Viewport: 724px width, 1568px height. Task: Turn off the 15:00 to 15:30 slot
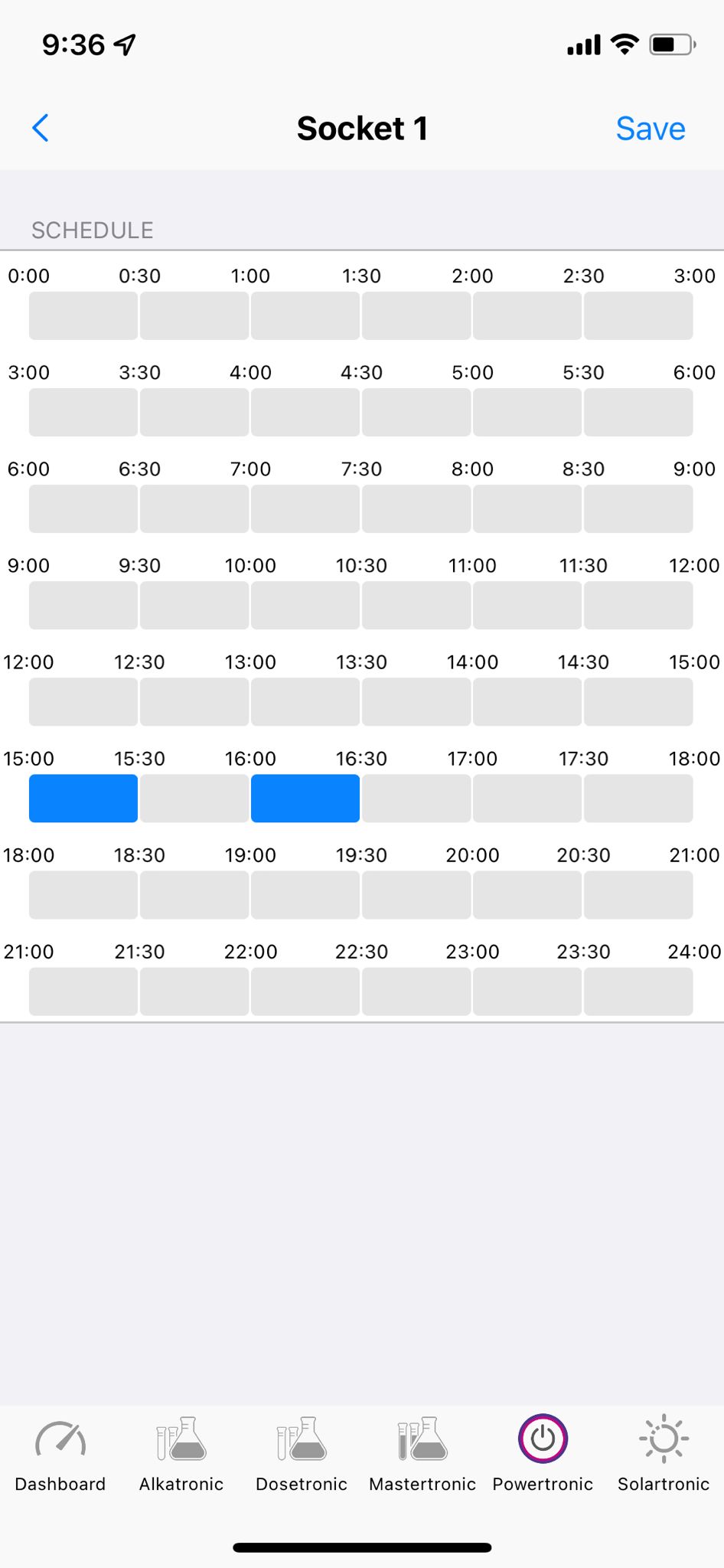pos(83,799)
